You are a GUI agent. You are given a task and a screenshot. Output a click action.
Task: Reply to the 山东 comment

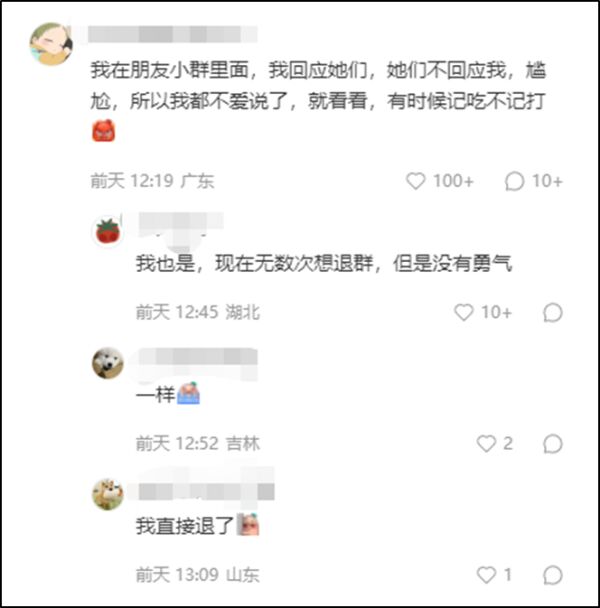click(553, 575)
